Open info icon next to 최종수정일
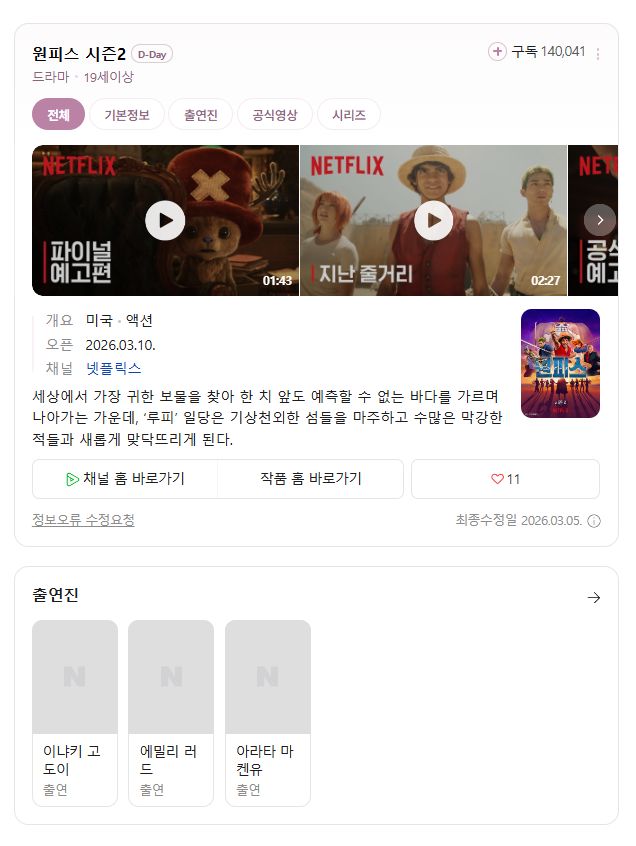Viewport: 636px width, 846px height. (x=594, y=521)
